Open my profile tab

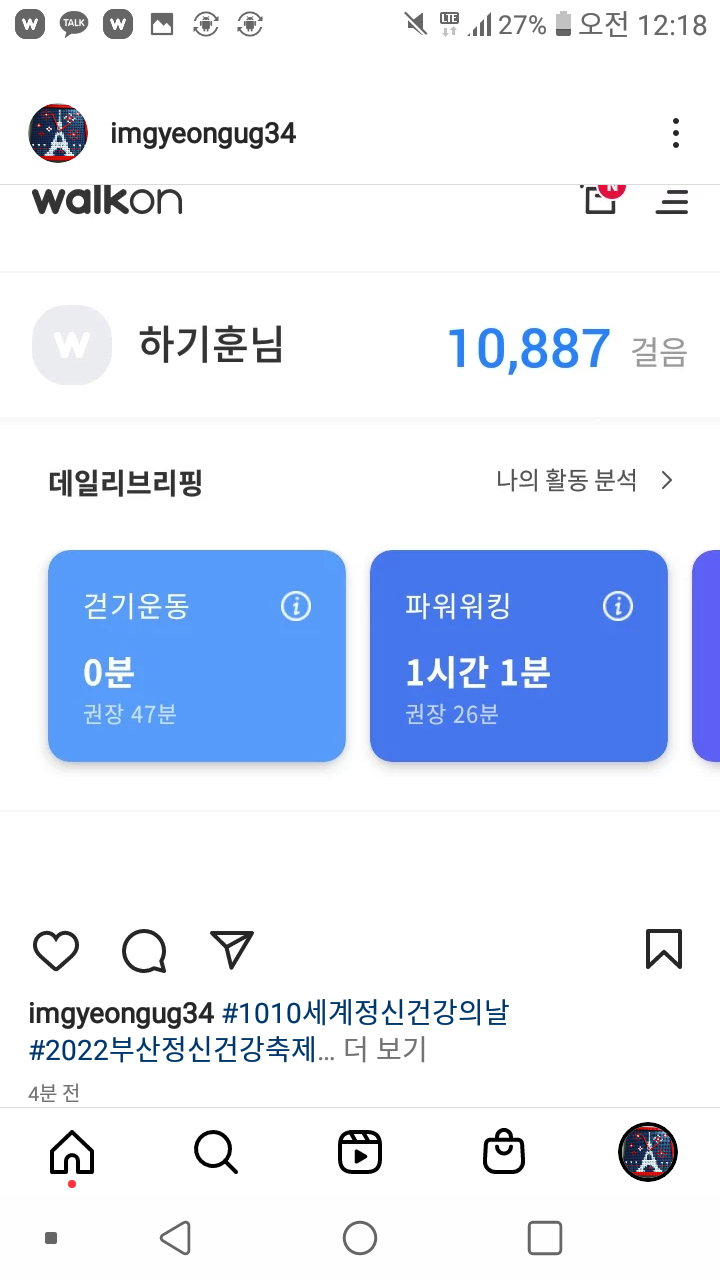[648, 1152]
